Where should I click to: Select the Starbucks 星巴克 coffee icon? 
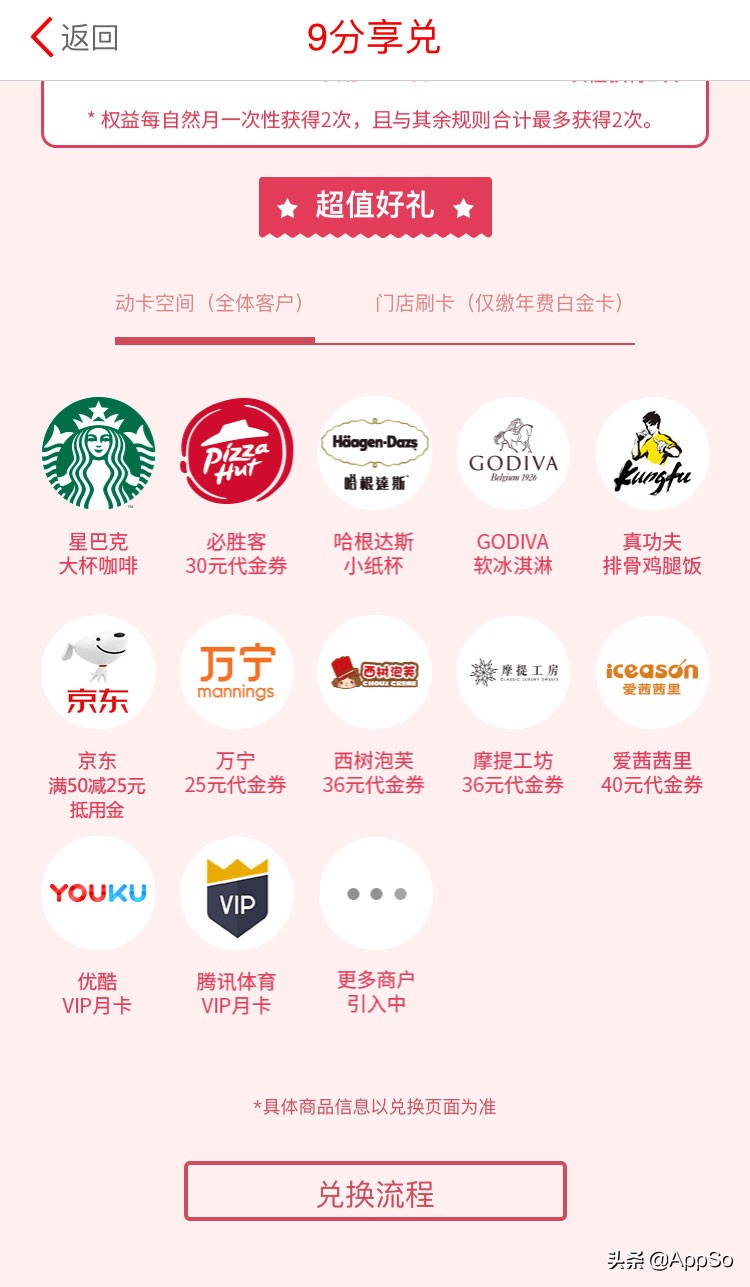[97, 453]
